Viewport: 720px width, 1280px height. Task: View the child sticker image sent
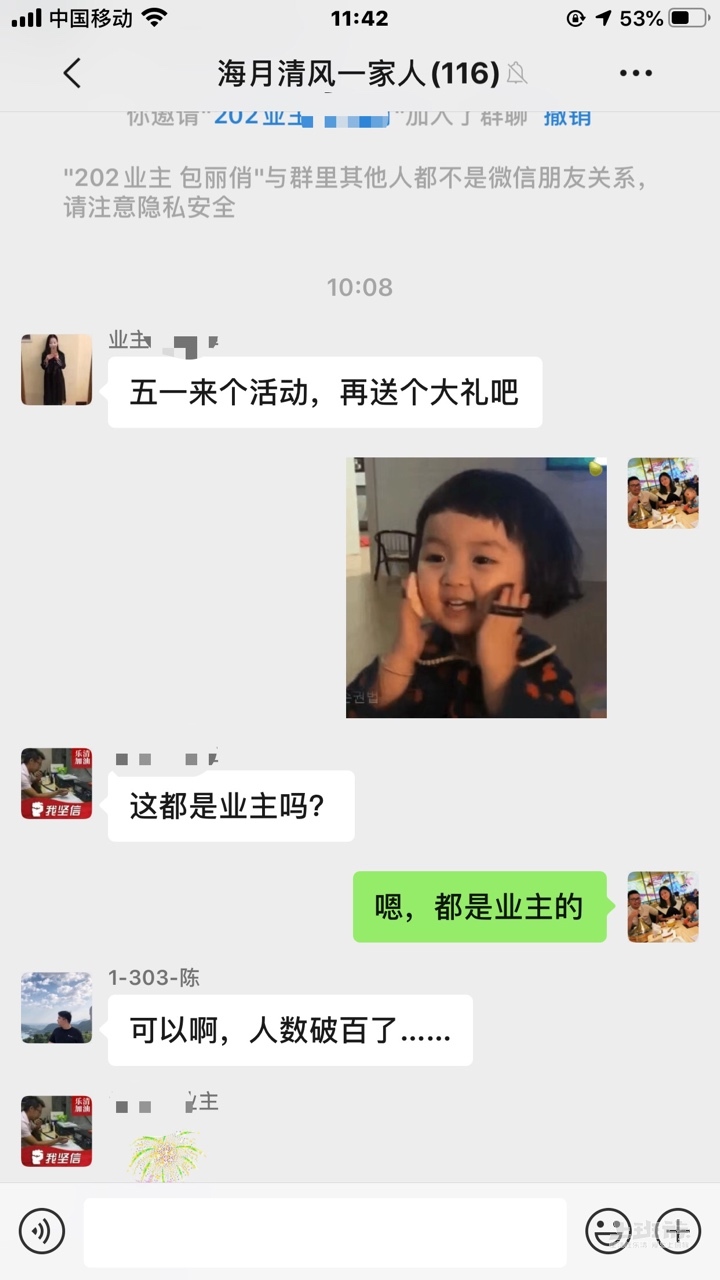click(476, 588)
